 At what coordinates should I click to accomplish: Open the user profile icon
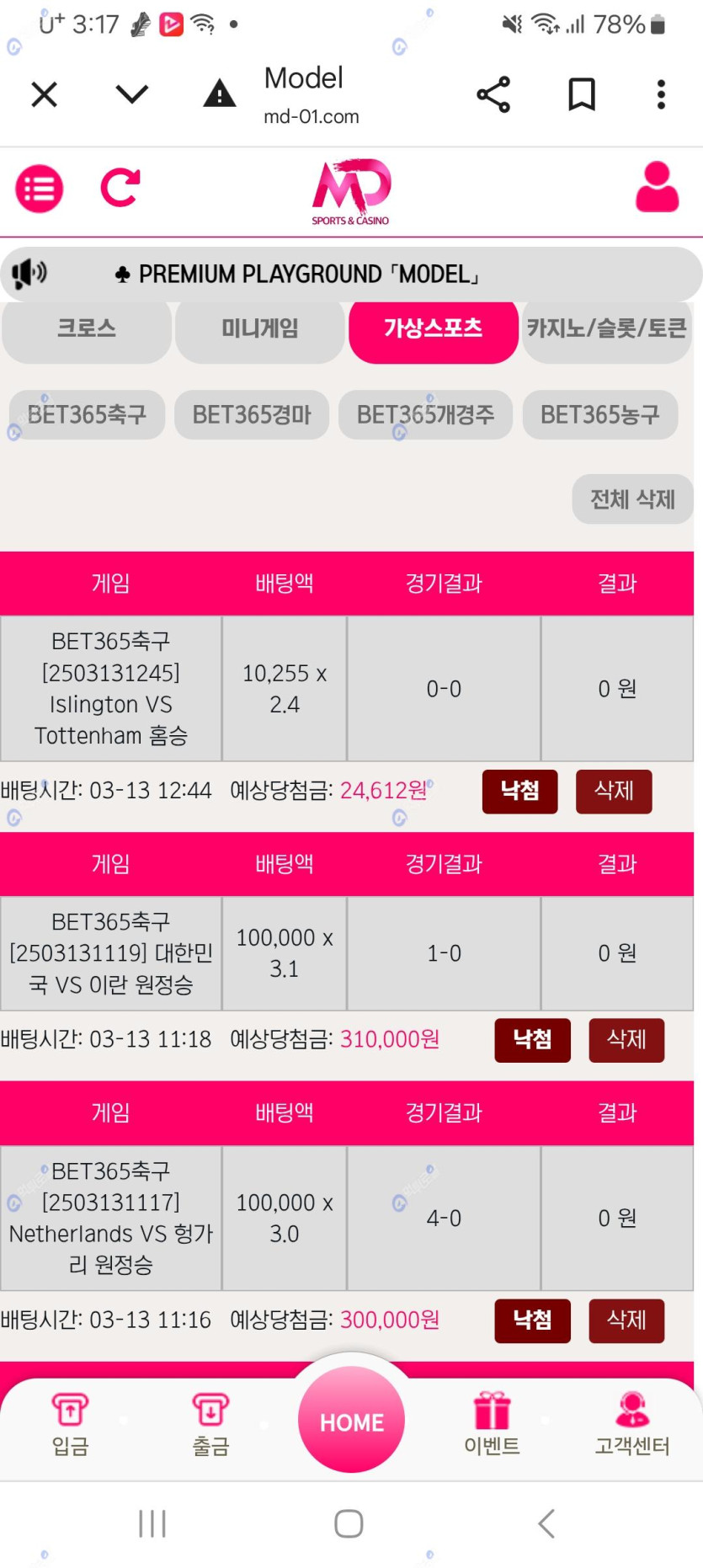tap(657, 187)
